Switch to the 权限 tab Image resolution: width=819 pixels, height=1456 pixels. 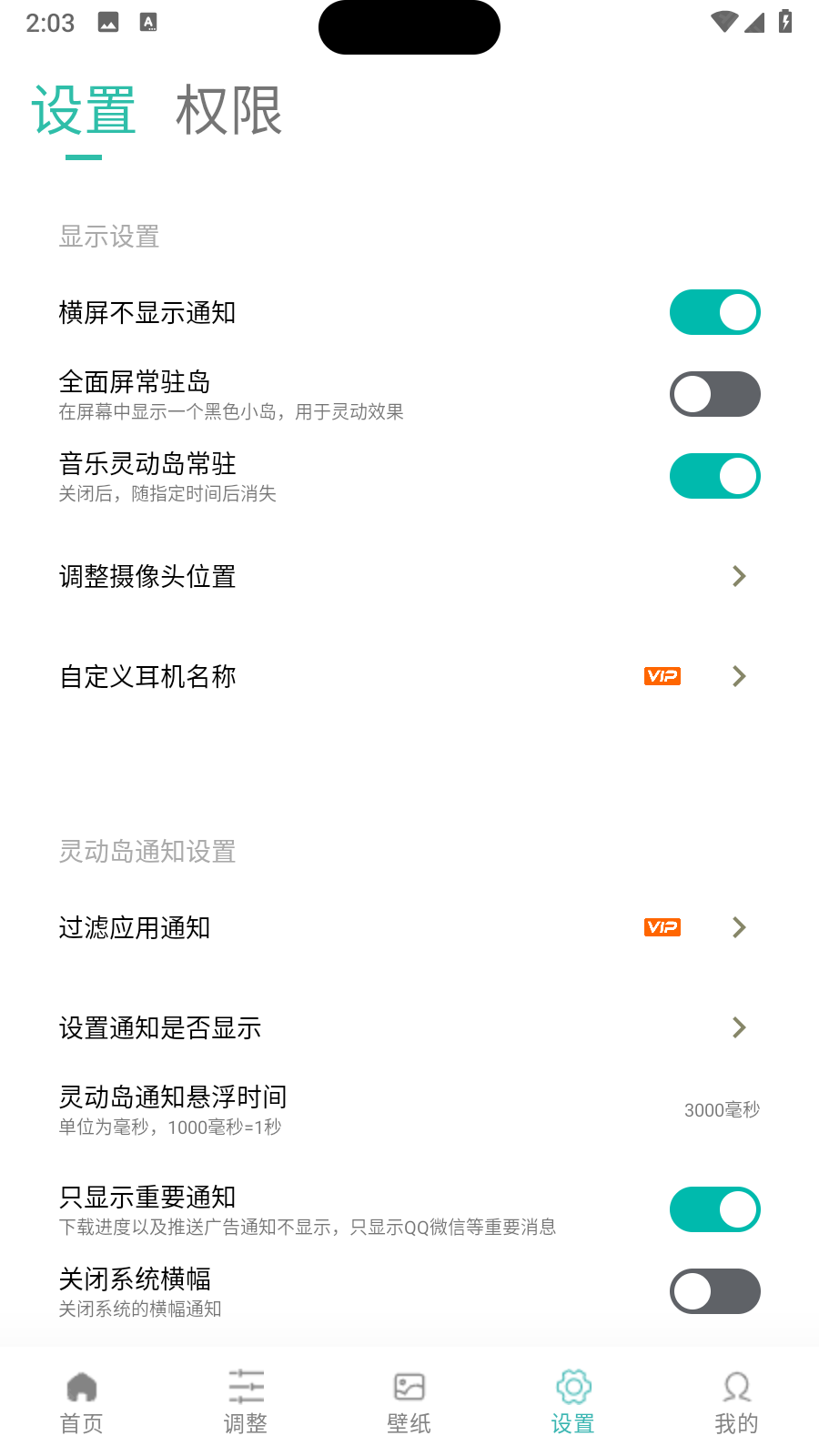[x=228, y=111]
